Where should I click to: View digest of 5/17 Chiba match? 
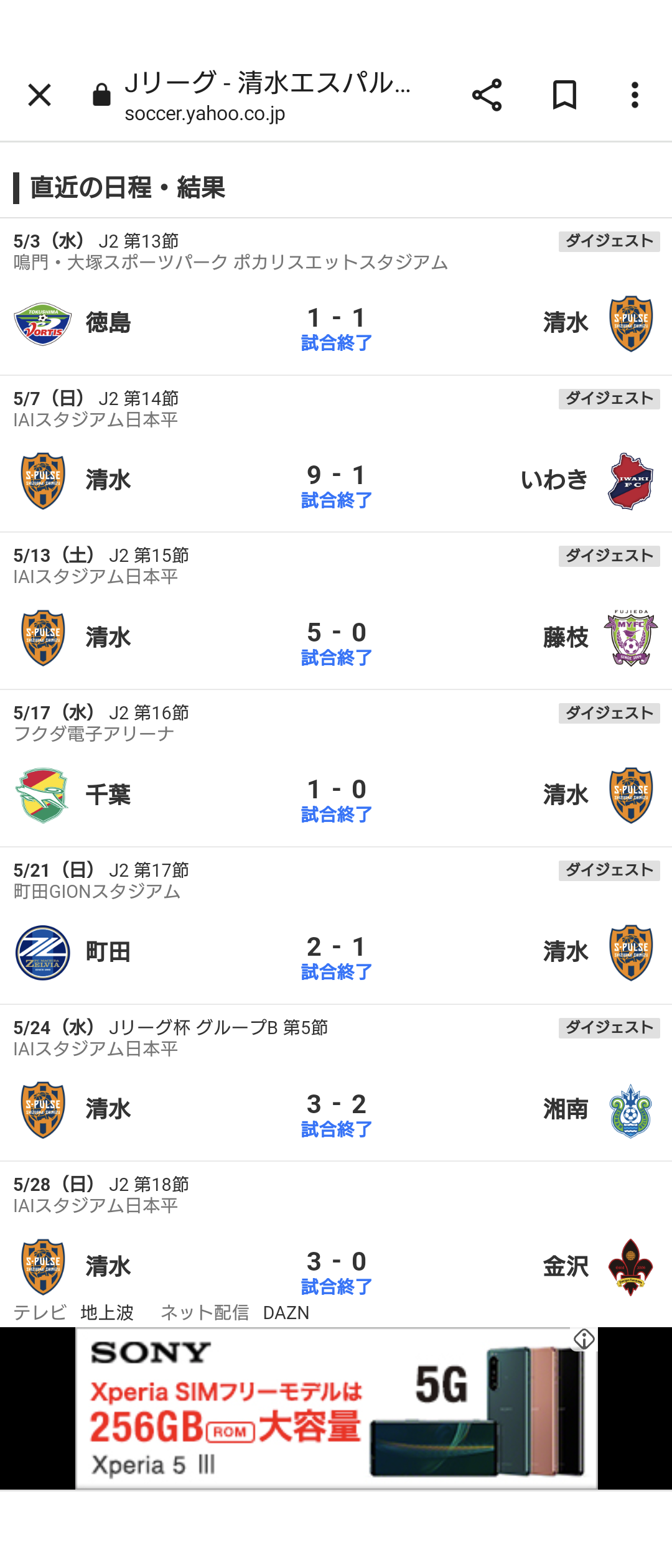point(609,713)
